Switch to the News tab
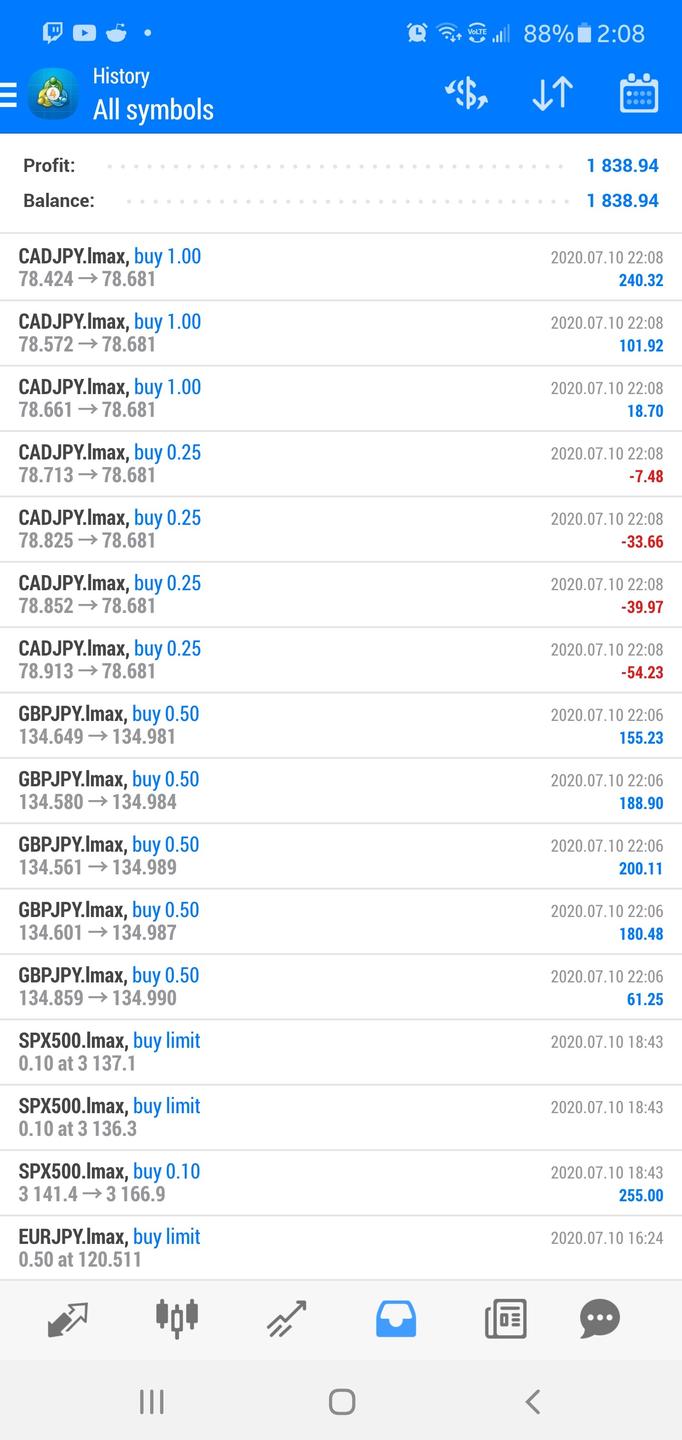The height and width of the screenshot is (1440, 682). click(x=505, y=1319)
